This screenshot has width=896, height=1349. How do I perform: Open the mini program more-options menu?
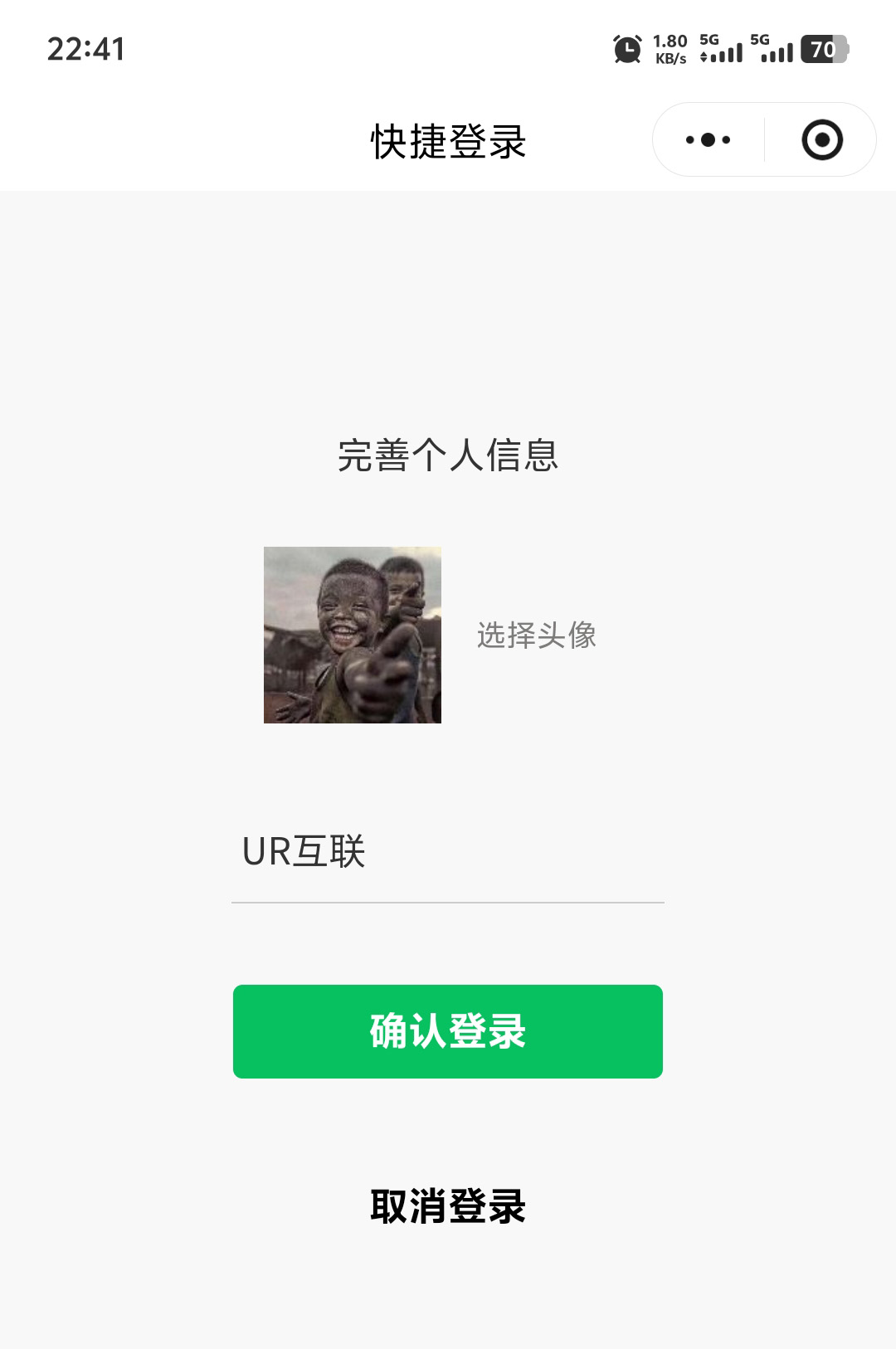(x=708, y=140)
